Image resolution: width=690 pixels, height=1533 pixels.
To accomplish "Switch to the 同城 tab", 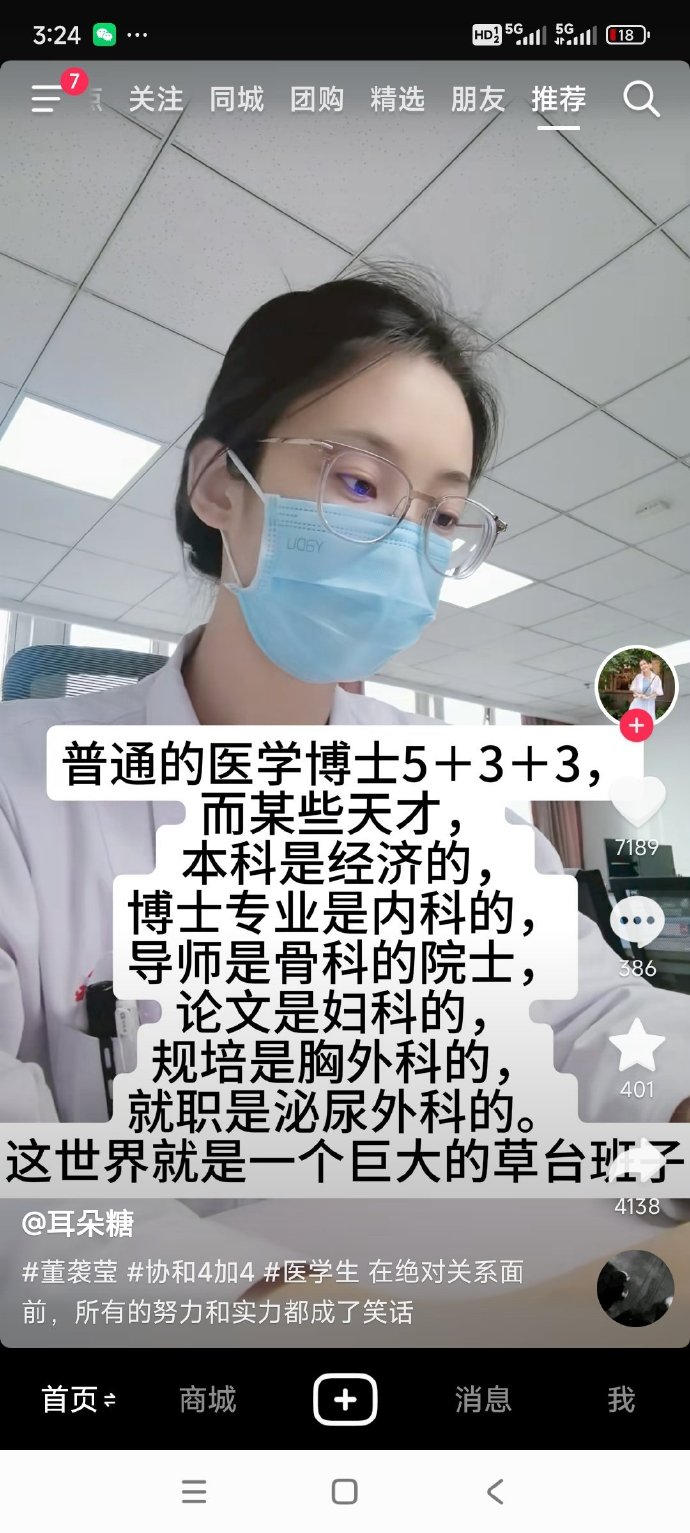I will (x=237, y=99).
